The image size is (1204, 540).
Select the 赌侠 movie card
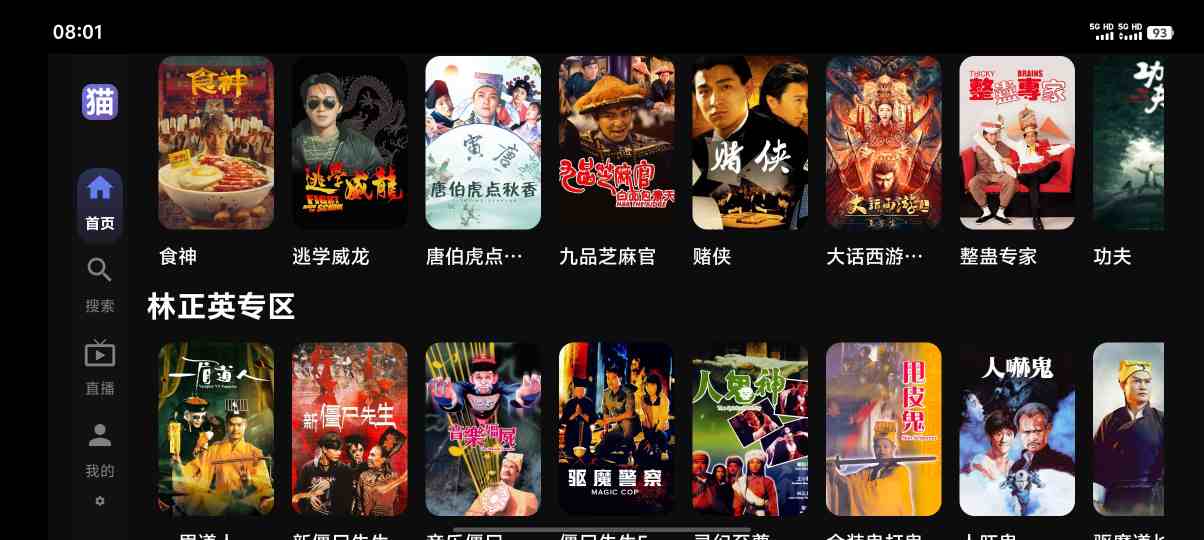750,143
